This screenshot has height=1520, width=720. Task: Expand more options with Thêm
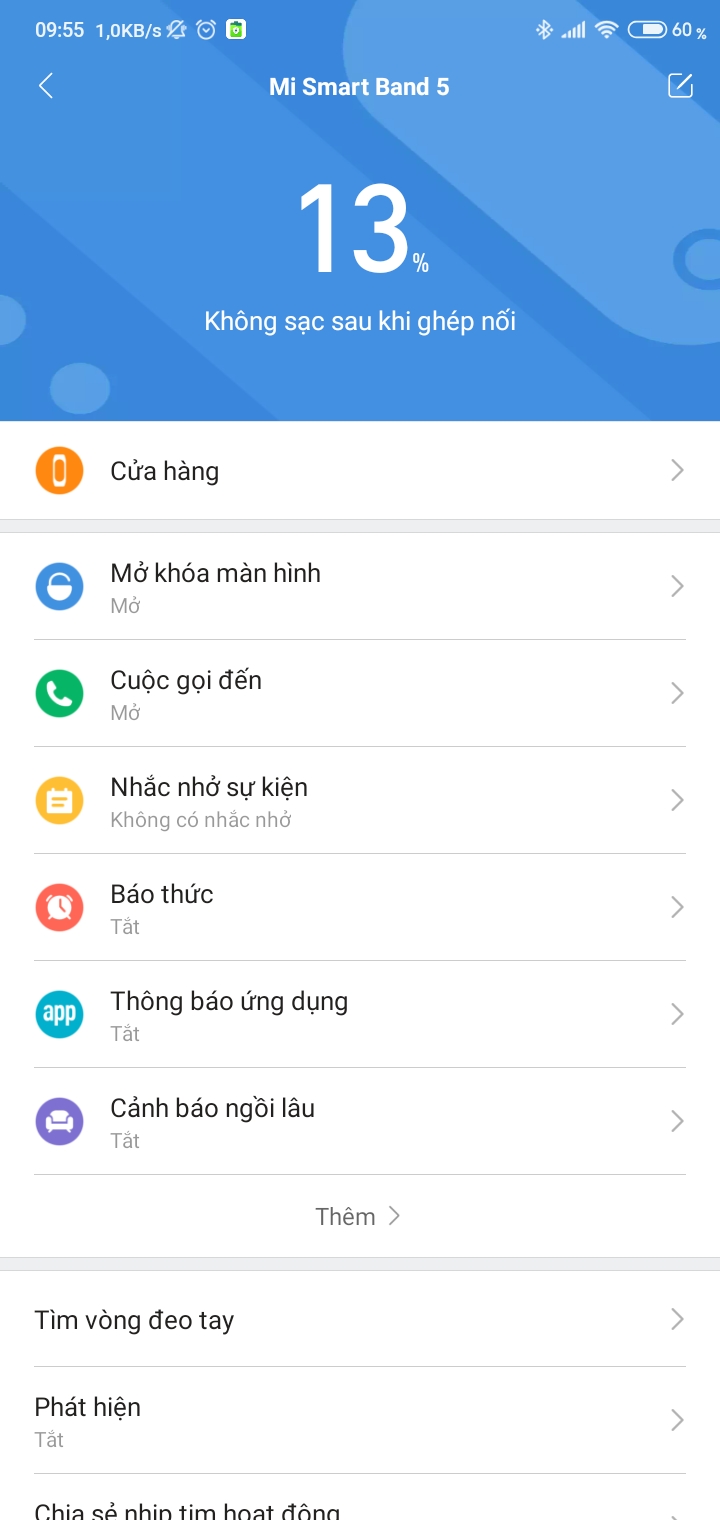click(x=358, y=1216)
